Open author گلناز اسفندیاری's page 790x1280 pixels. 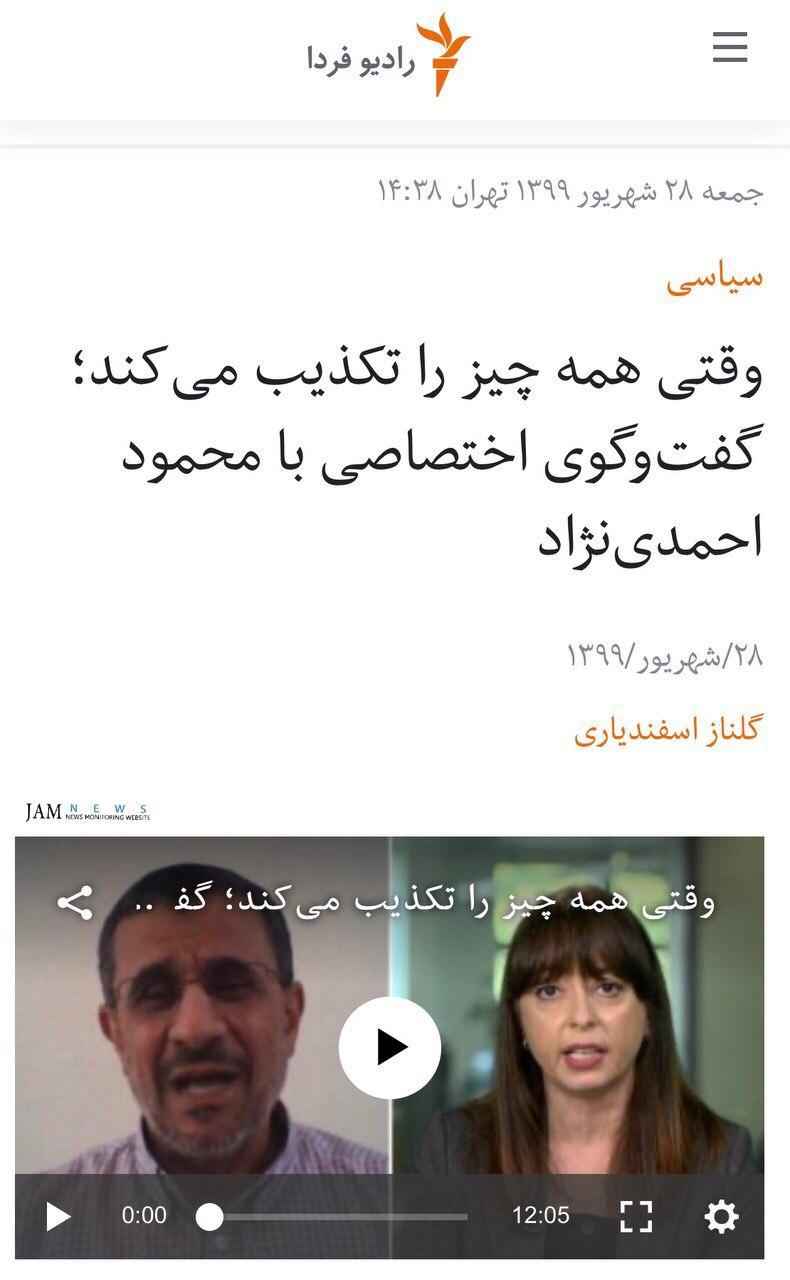pyautogui.click(x=667, y=731)
